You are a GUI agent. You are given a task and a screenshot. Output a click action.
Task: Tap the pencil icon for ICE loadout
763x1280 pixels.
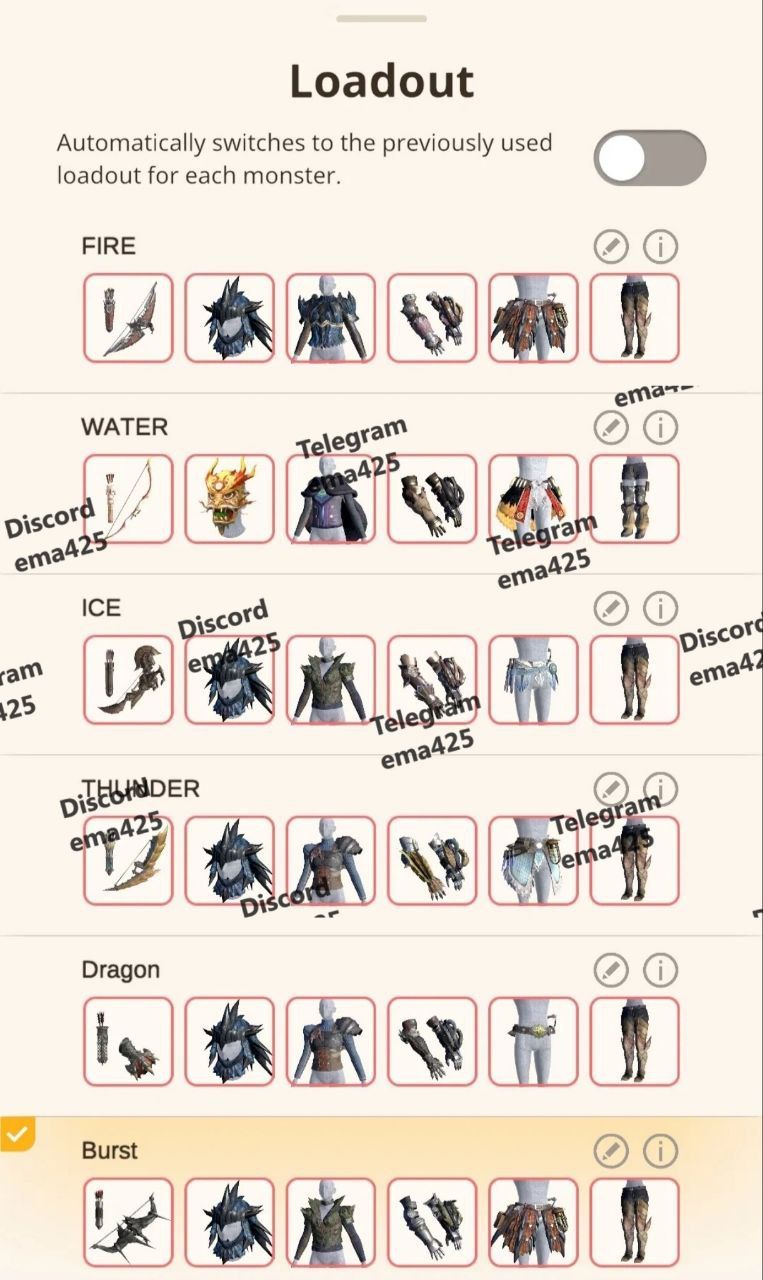click(610, 608)
